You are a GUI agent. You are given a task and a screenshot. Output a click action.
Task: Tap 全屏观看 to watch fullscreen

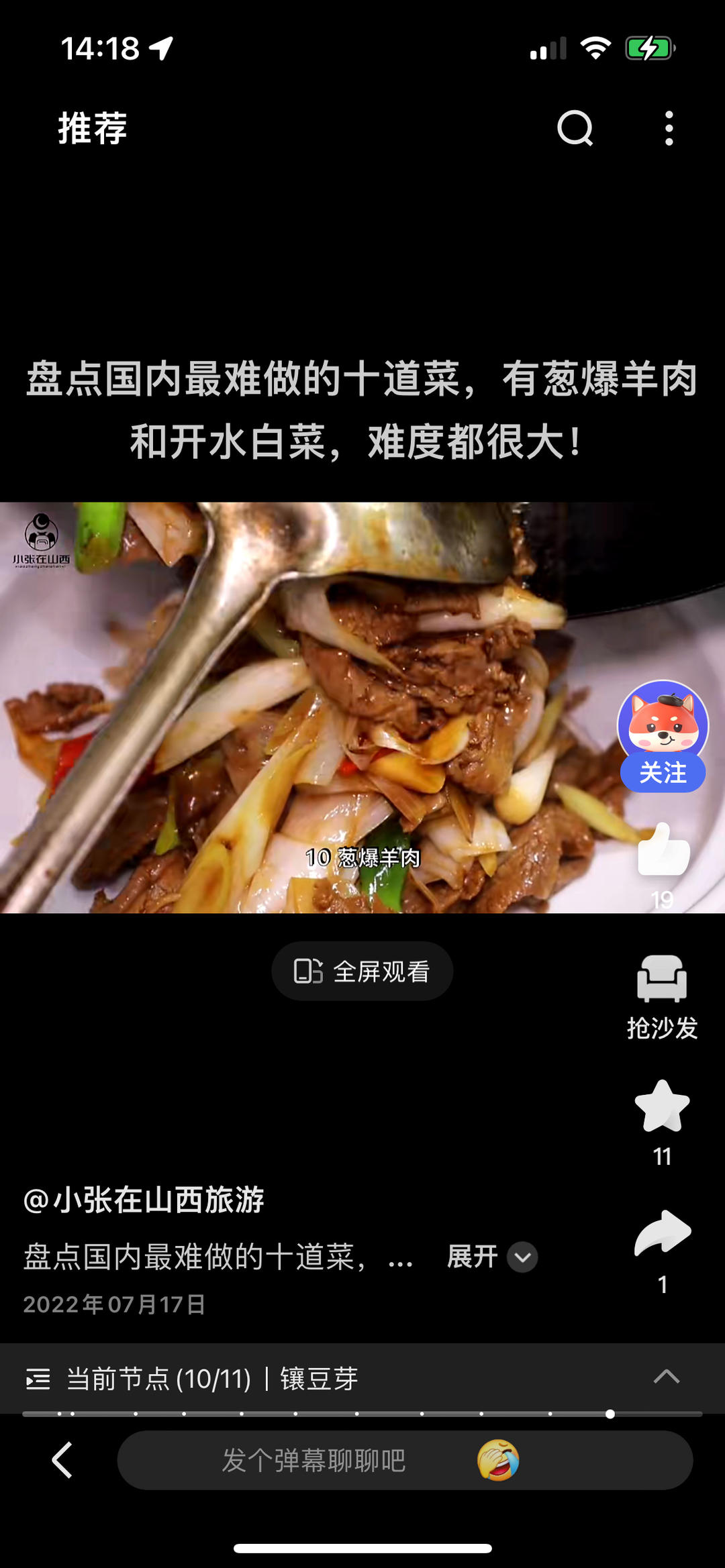pyautogui.click(x=362, y=971)
